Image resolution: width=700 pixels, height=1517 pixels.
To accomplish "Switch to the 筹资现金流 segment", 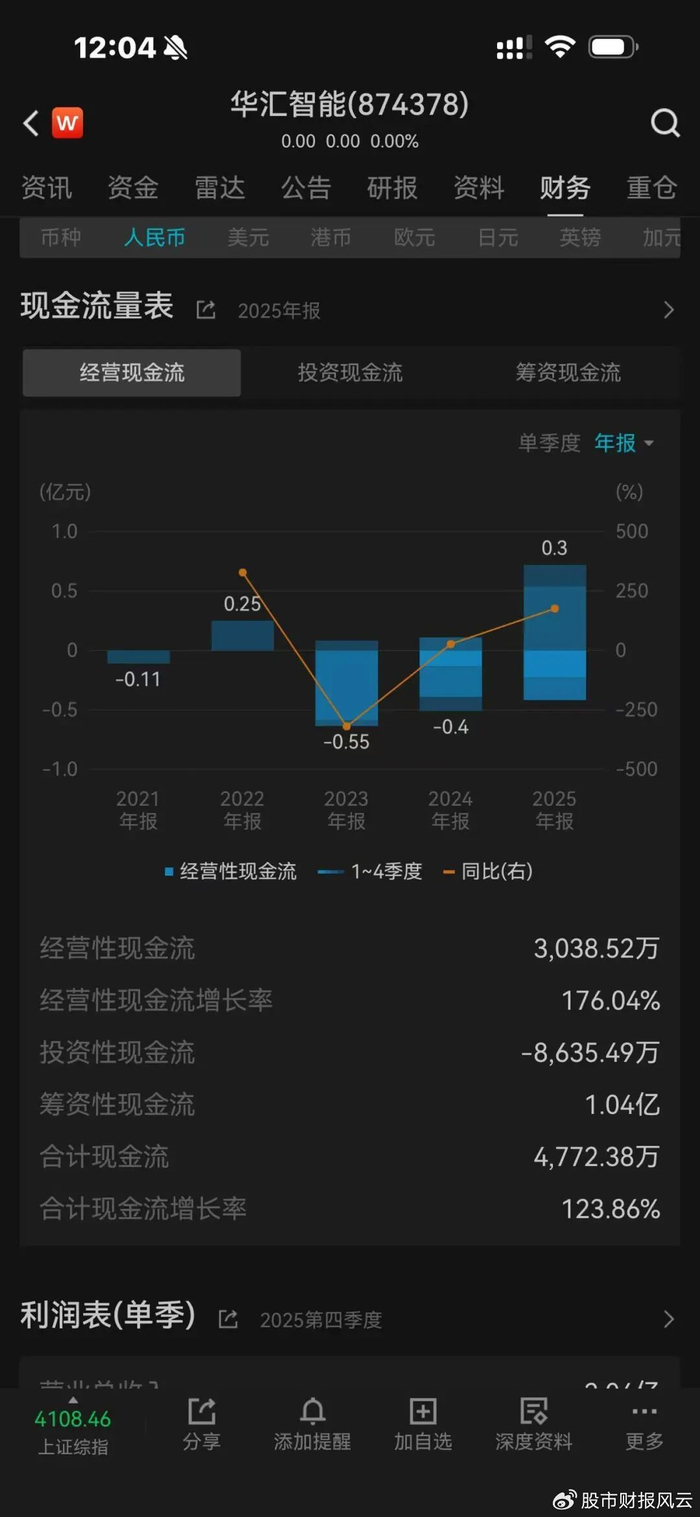I will (568, 373).
